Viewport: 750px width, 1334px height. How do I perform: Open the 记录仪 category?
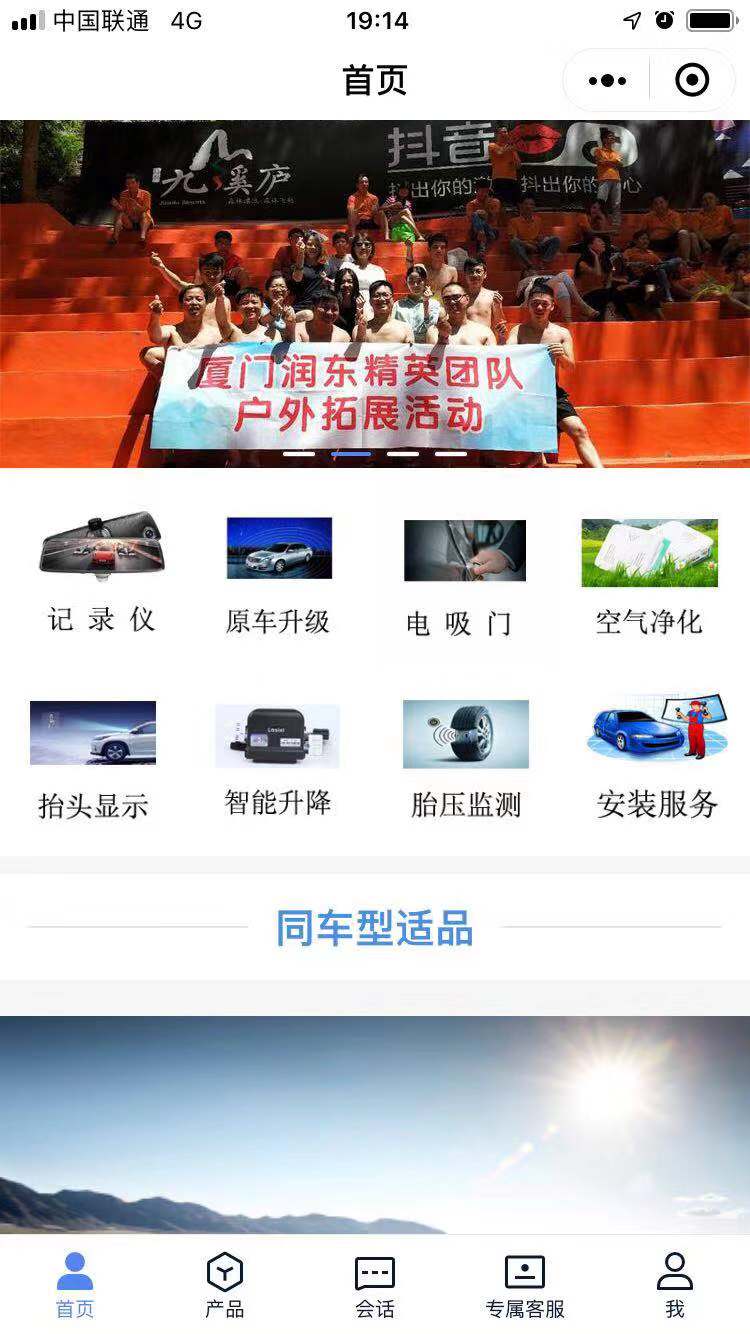tap(101, 572)
